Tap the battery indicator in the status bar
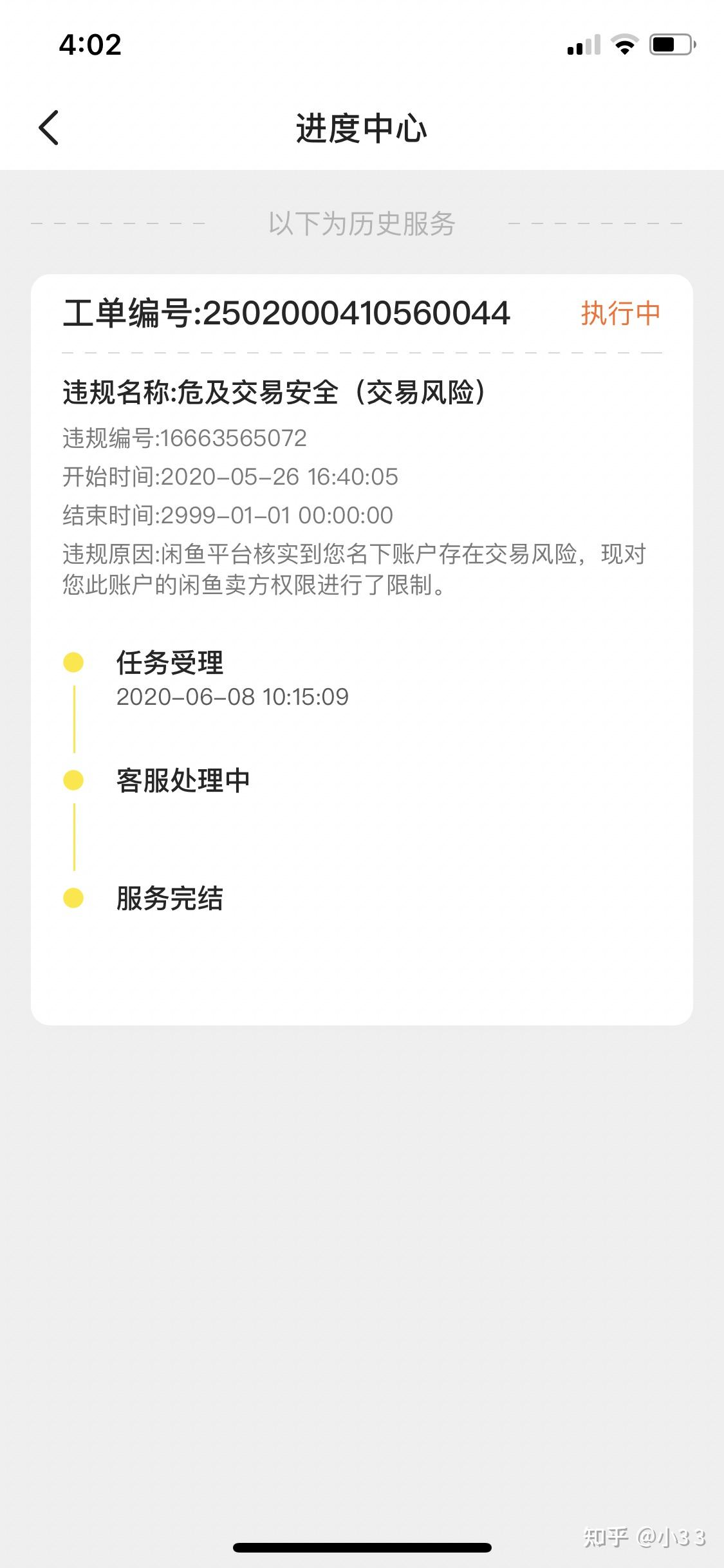This screenshot has width=724, height=1568. (x=669, y=44)
